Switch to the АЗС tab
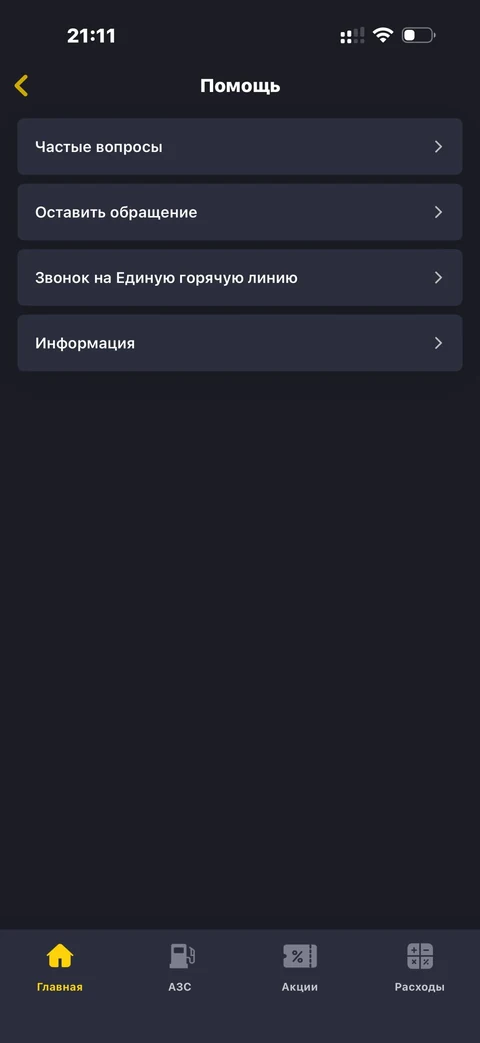Screen dimensions: 480x1043 pos(180,968)
